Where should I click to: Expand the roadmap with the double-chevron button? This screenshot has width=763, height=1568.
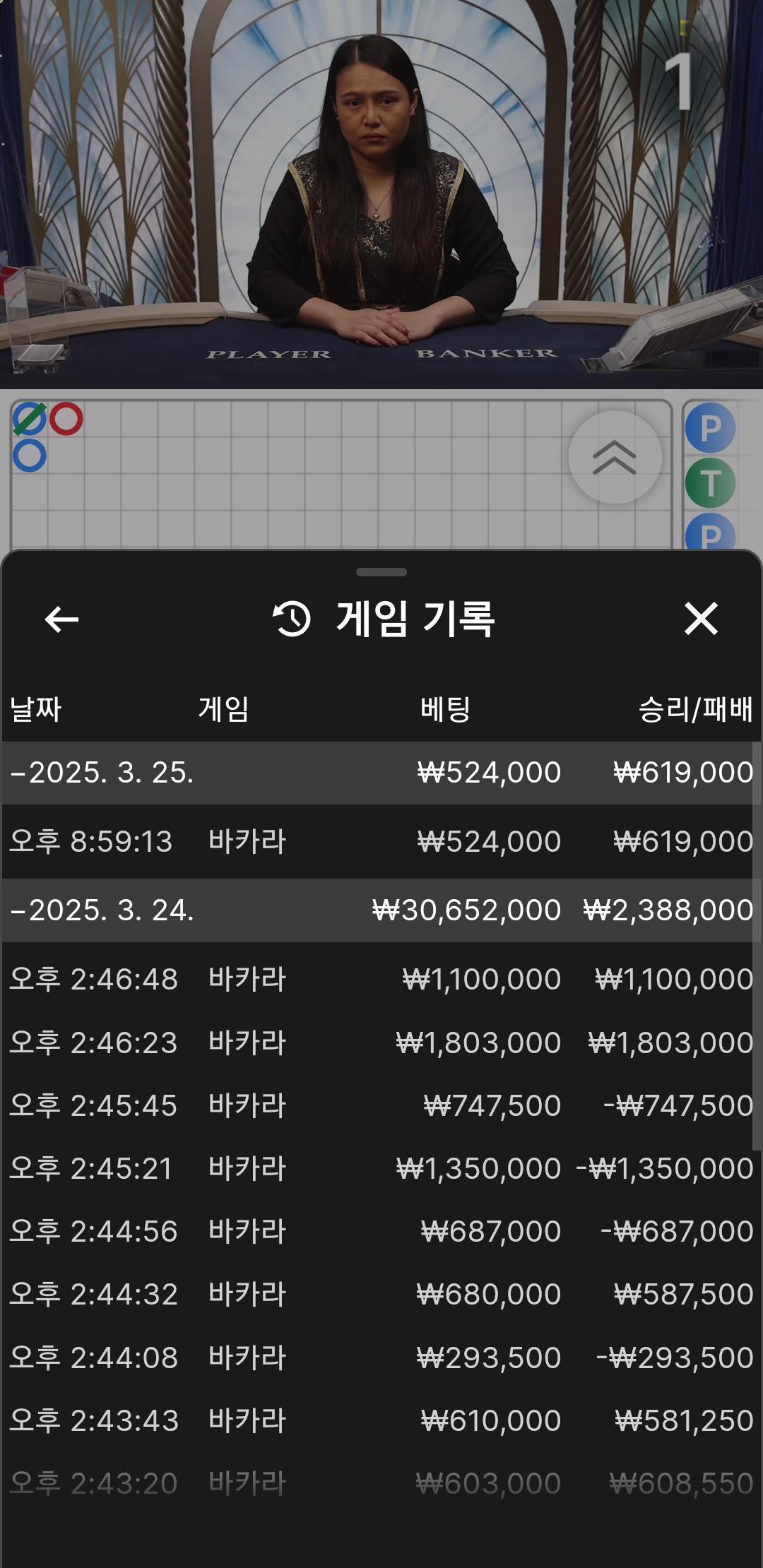(x=615, y=457)
